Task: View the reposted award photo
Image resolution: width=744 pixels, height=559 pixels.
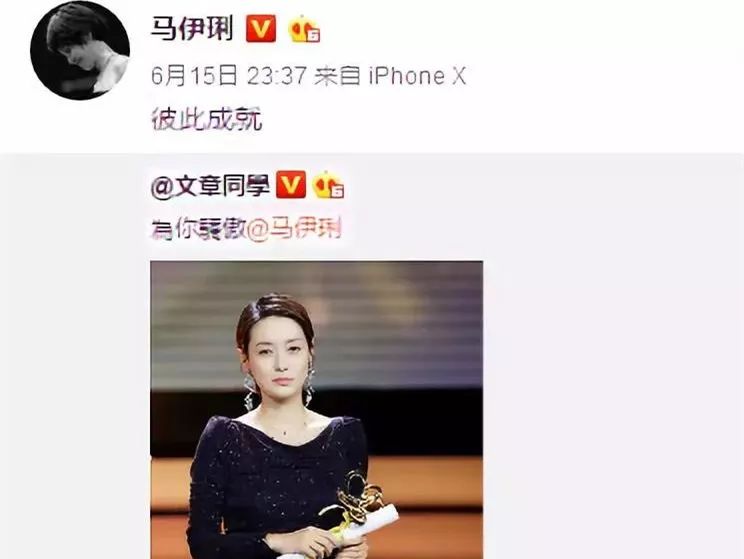Action: [x=316, y=410]
